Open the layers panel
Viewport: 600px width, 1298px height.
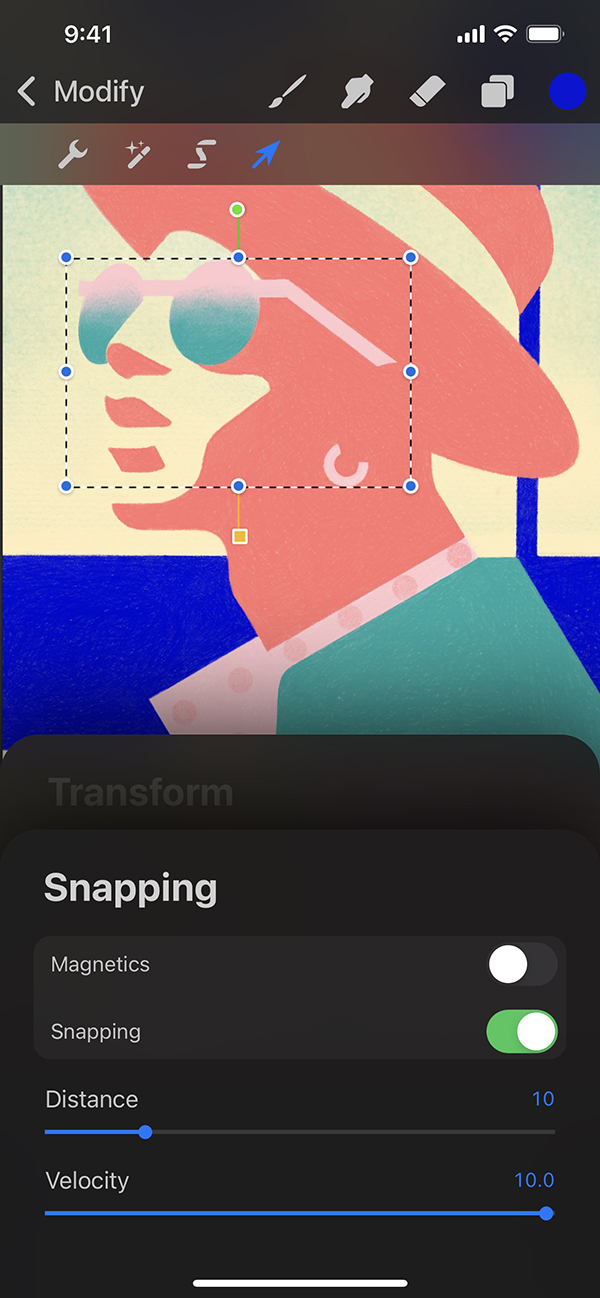pos(497,92)
